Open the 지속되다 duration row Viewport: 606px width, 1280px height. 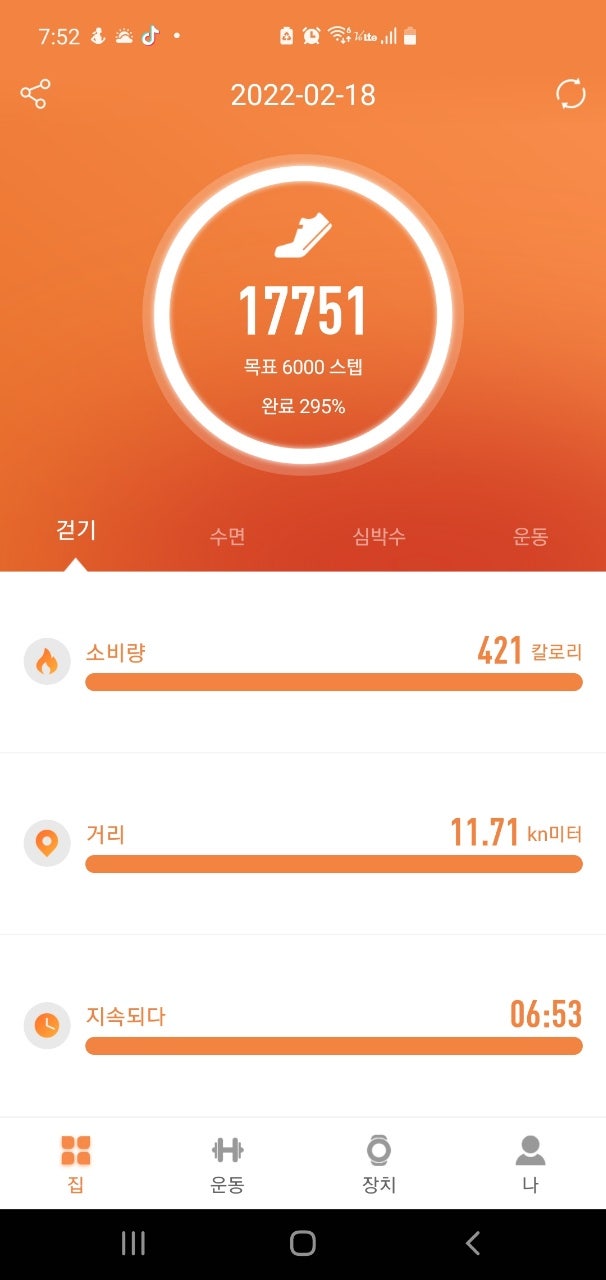click(x=303, y=1026)
